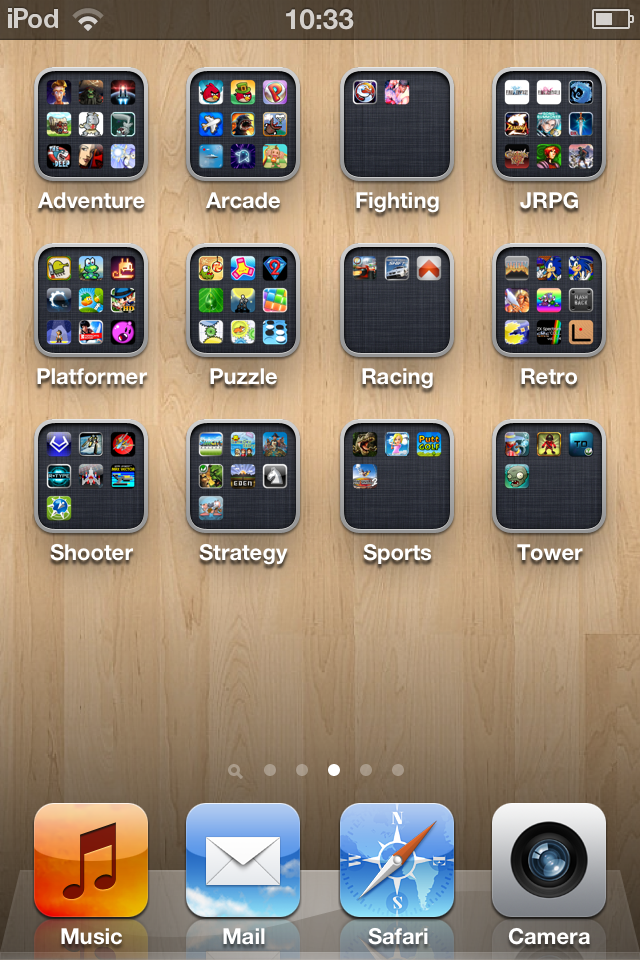
Task: Open the Platformer folder
Action: 91,301
